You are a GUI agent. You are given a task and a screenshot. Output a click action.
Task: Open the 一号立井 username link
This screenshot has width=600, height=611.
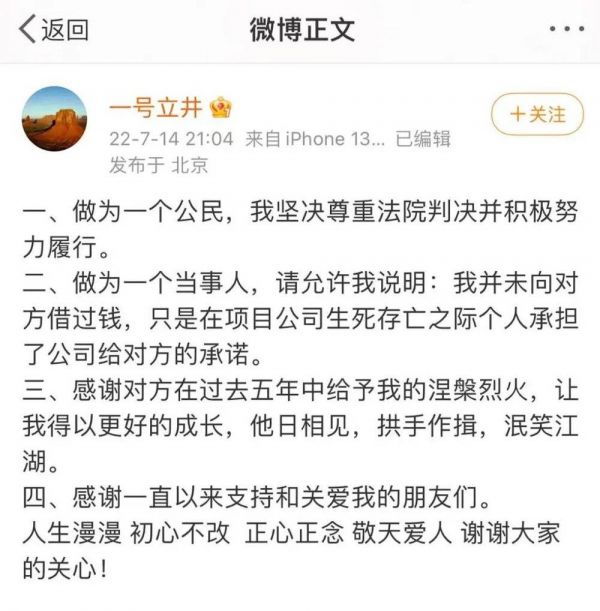(158, 108)
